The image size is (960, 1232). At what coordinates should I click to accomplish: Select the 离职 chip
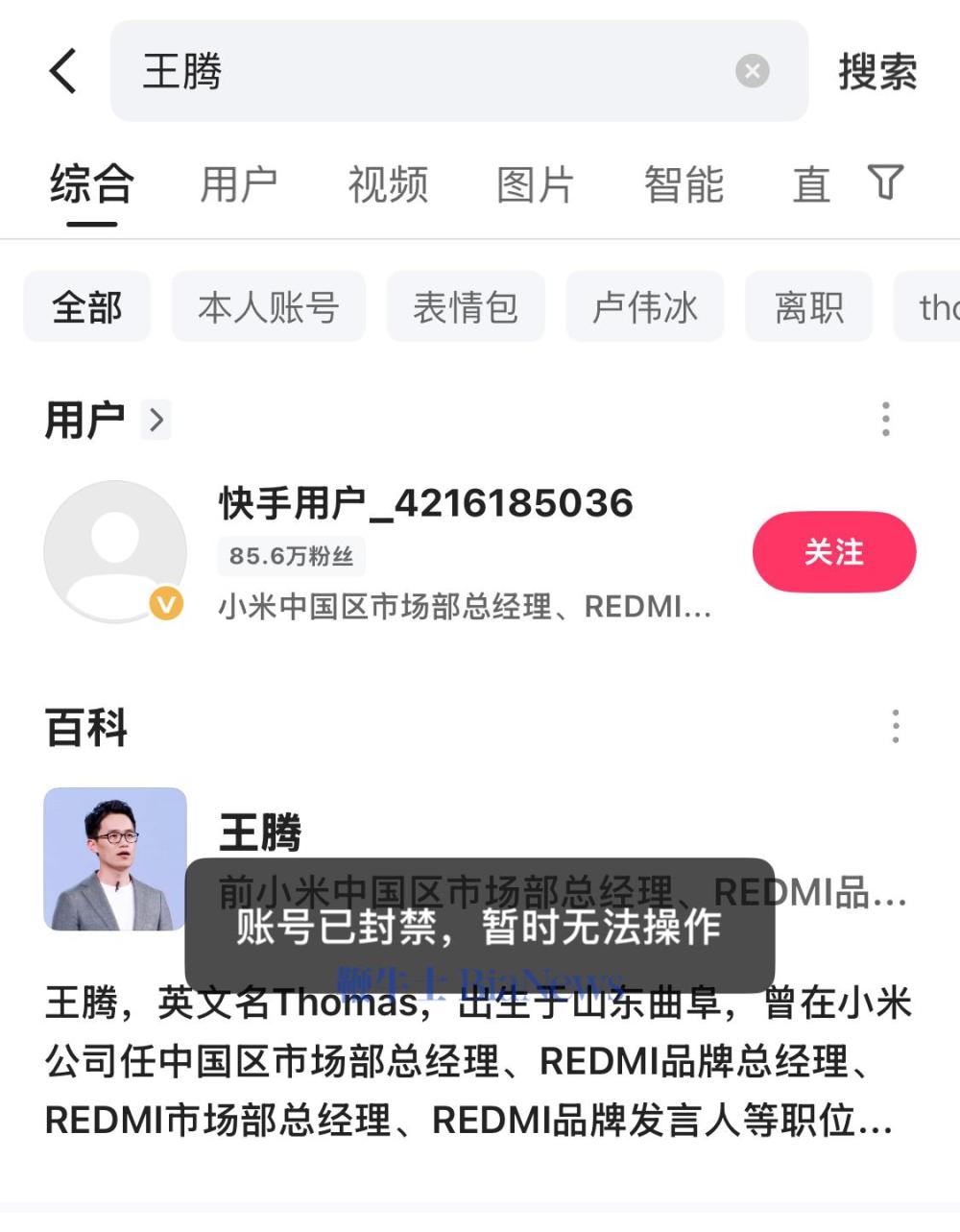[x=808, y=307]
